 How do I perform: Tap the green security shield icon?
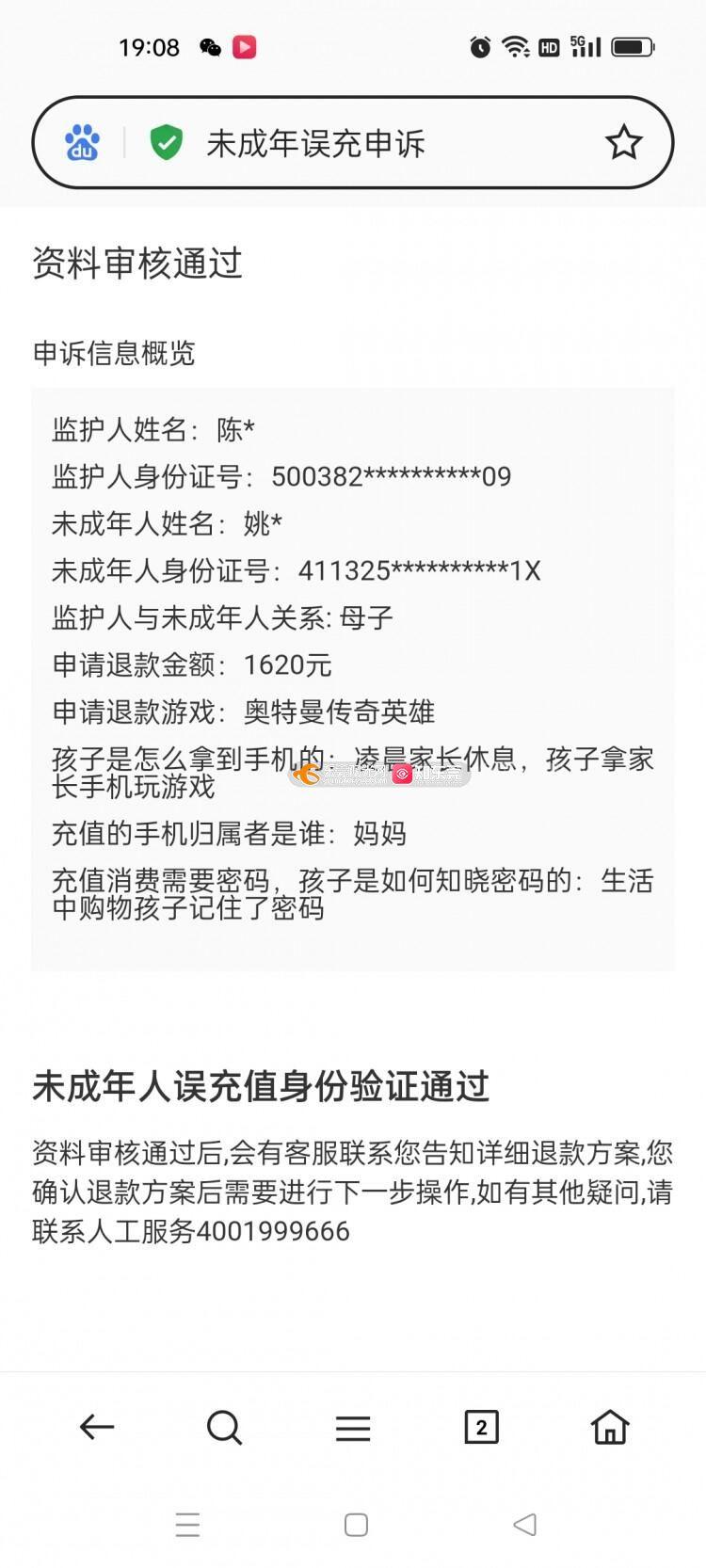tap(167, 143)
